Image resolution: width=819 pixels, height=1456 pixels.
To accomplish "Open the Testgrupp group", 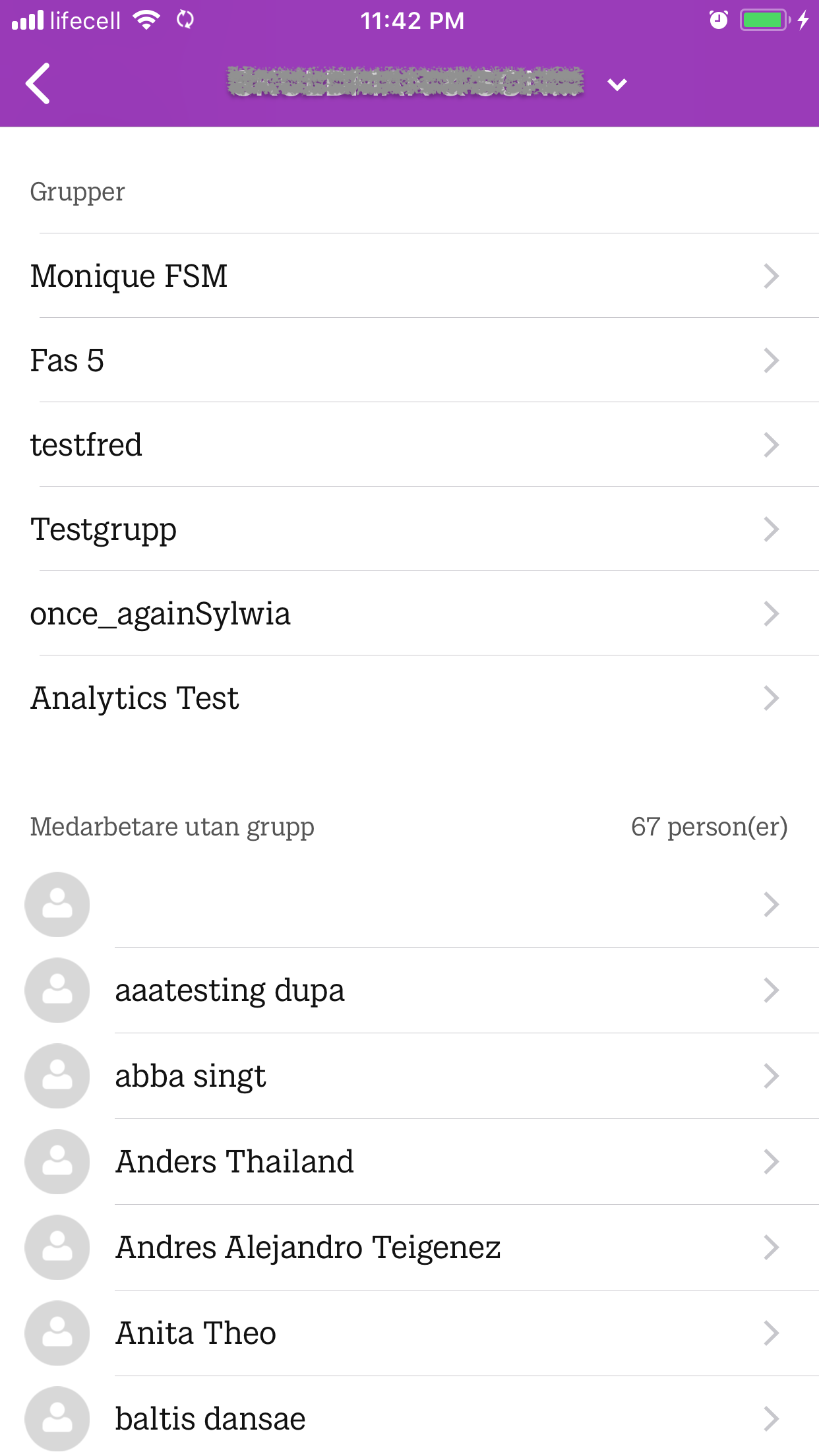I will point(409,529).
